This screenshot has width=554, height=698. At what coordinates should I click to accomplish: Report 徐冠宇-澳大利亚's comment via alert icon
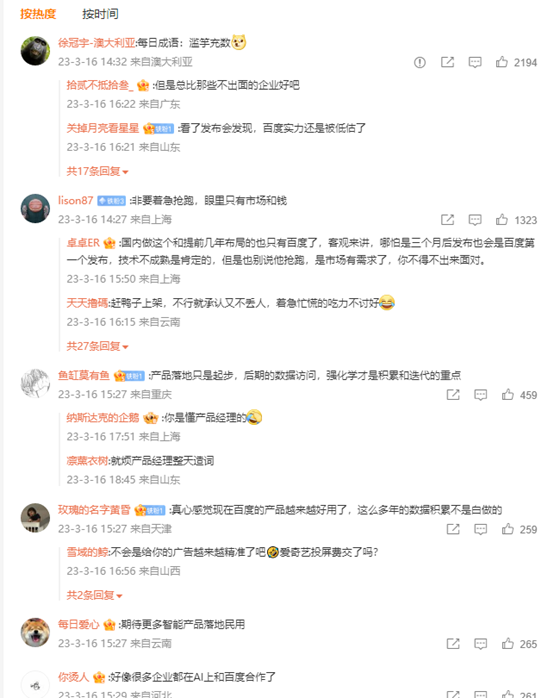click(420, 62)
